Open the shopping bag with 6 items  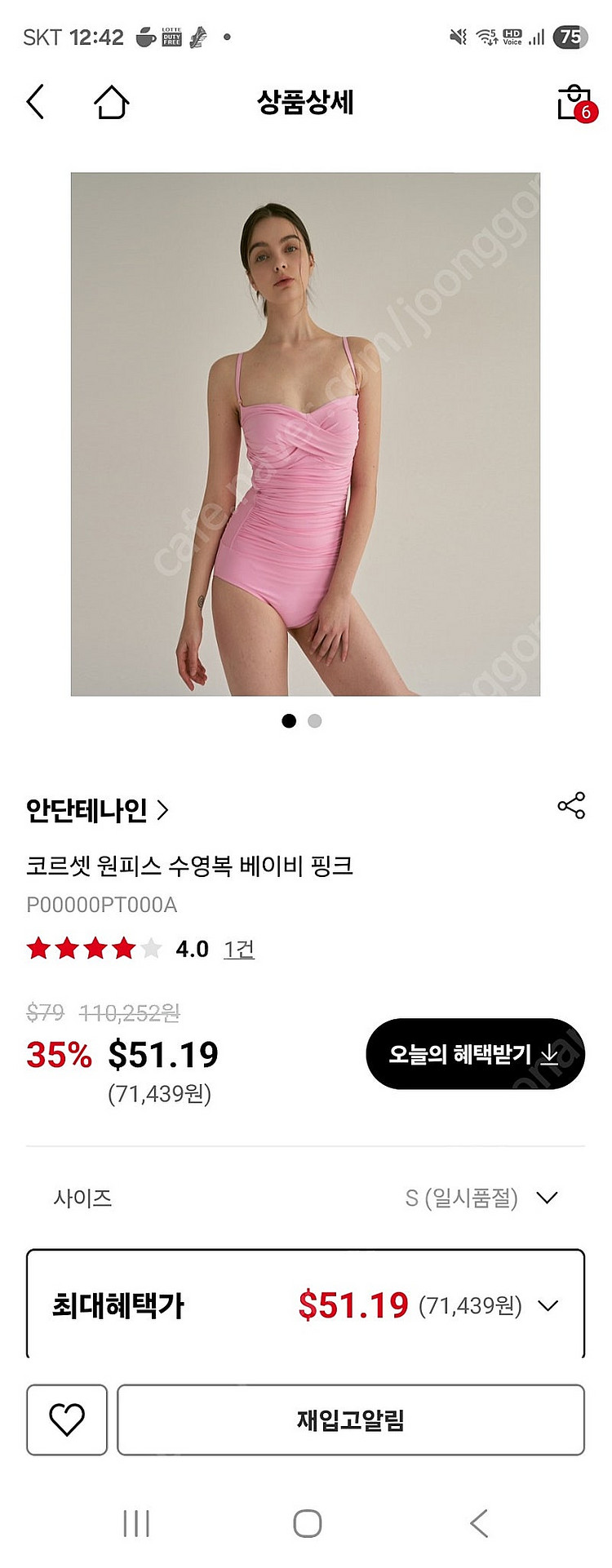(574, 103)
